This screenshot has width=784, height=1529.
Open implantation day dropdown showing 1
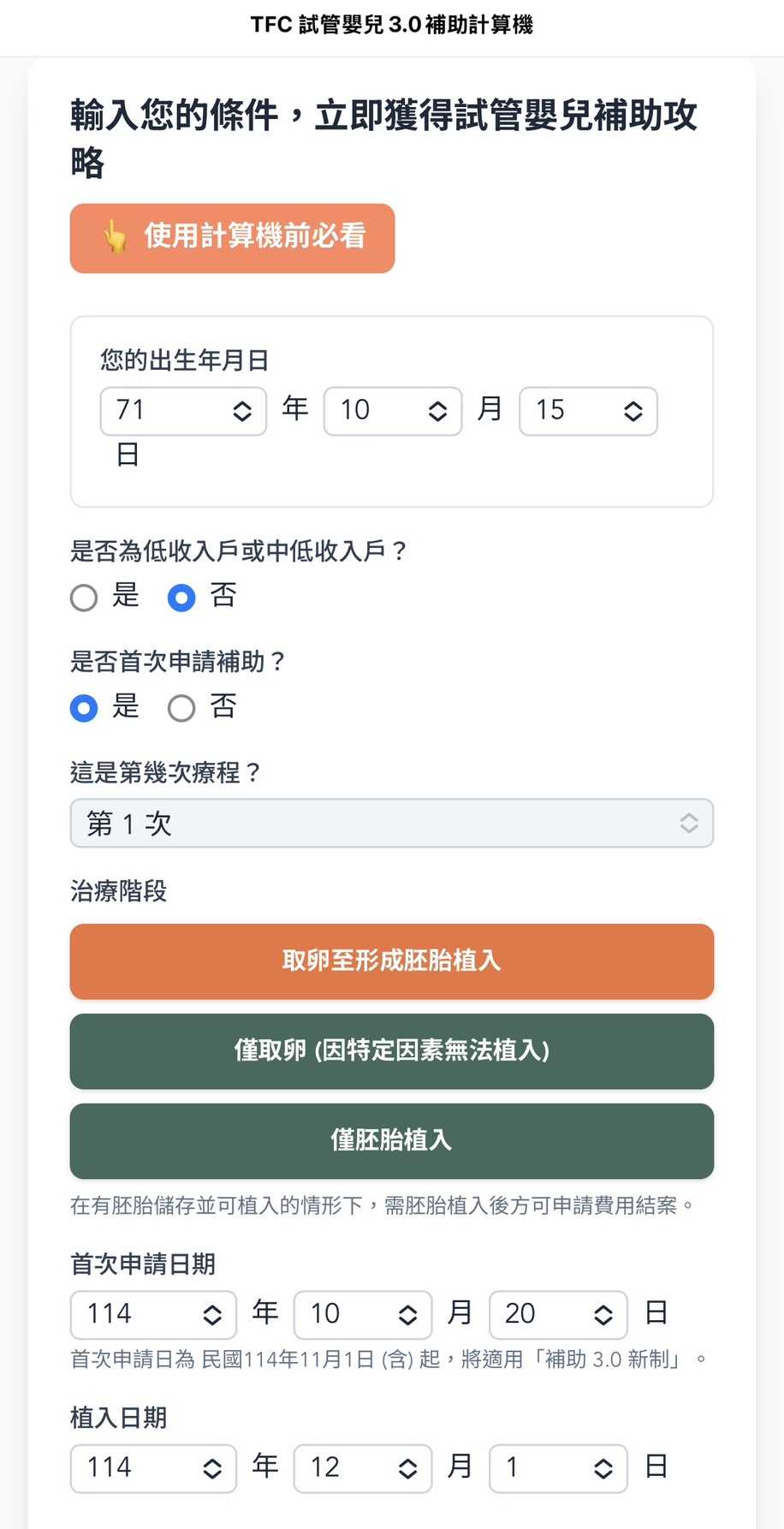coord(558,1468)
